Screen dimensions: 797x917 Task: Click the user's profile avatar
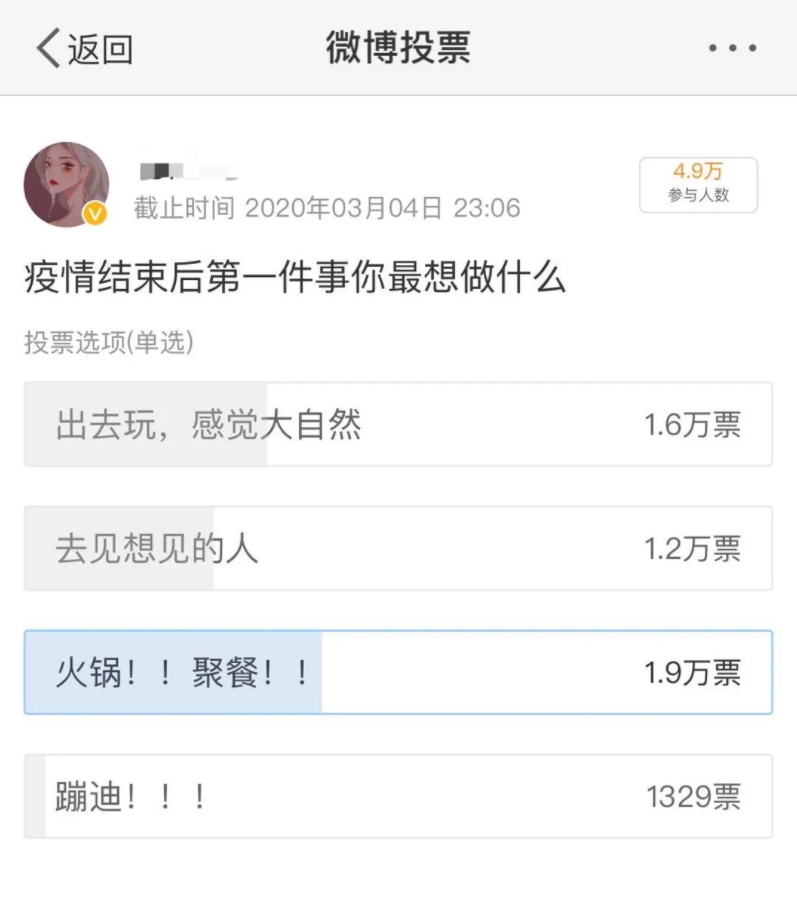[x=67, y=183]
